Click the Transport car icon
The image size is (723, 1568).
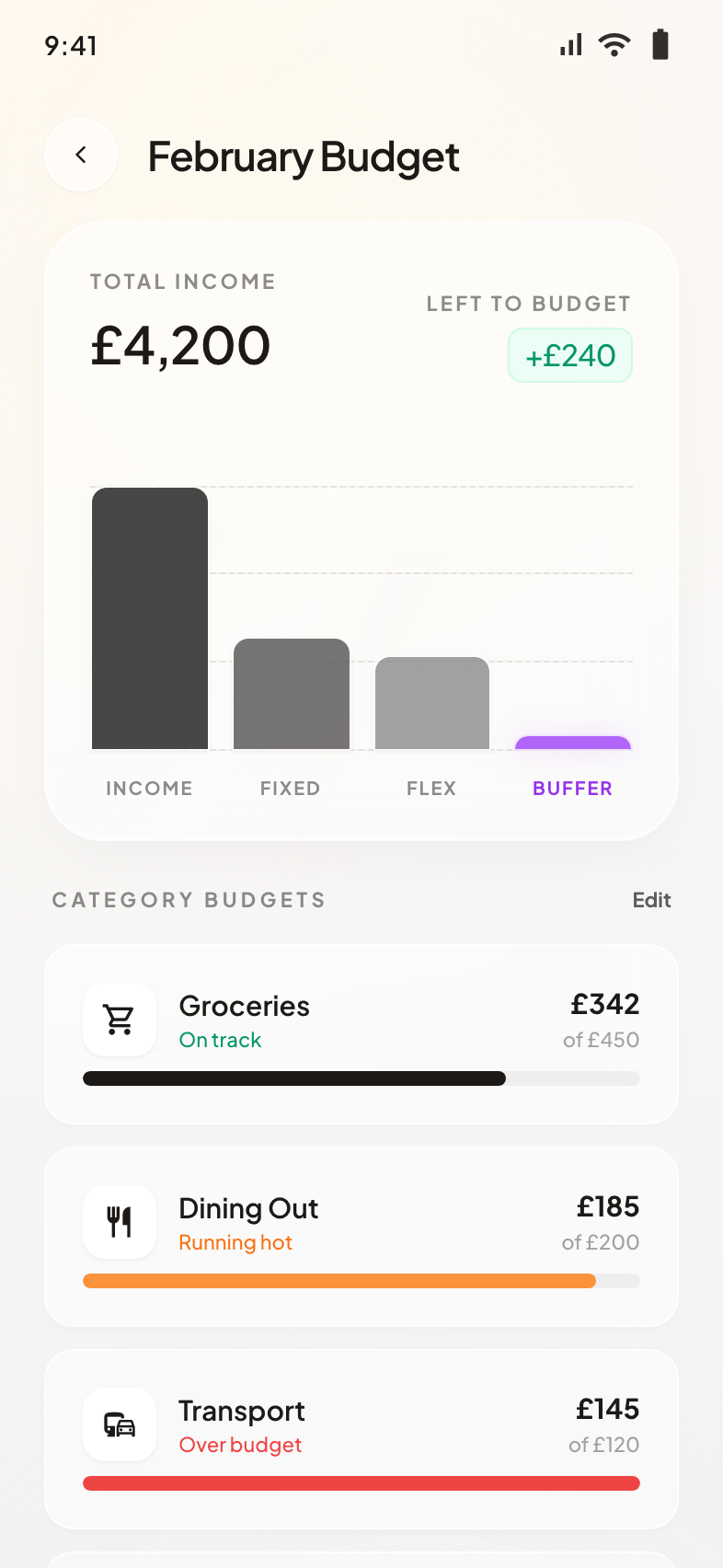120,1424
